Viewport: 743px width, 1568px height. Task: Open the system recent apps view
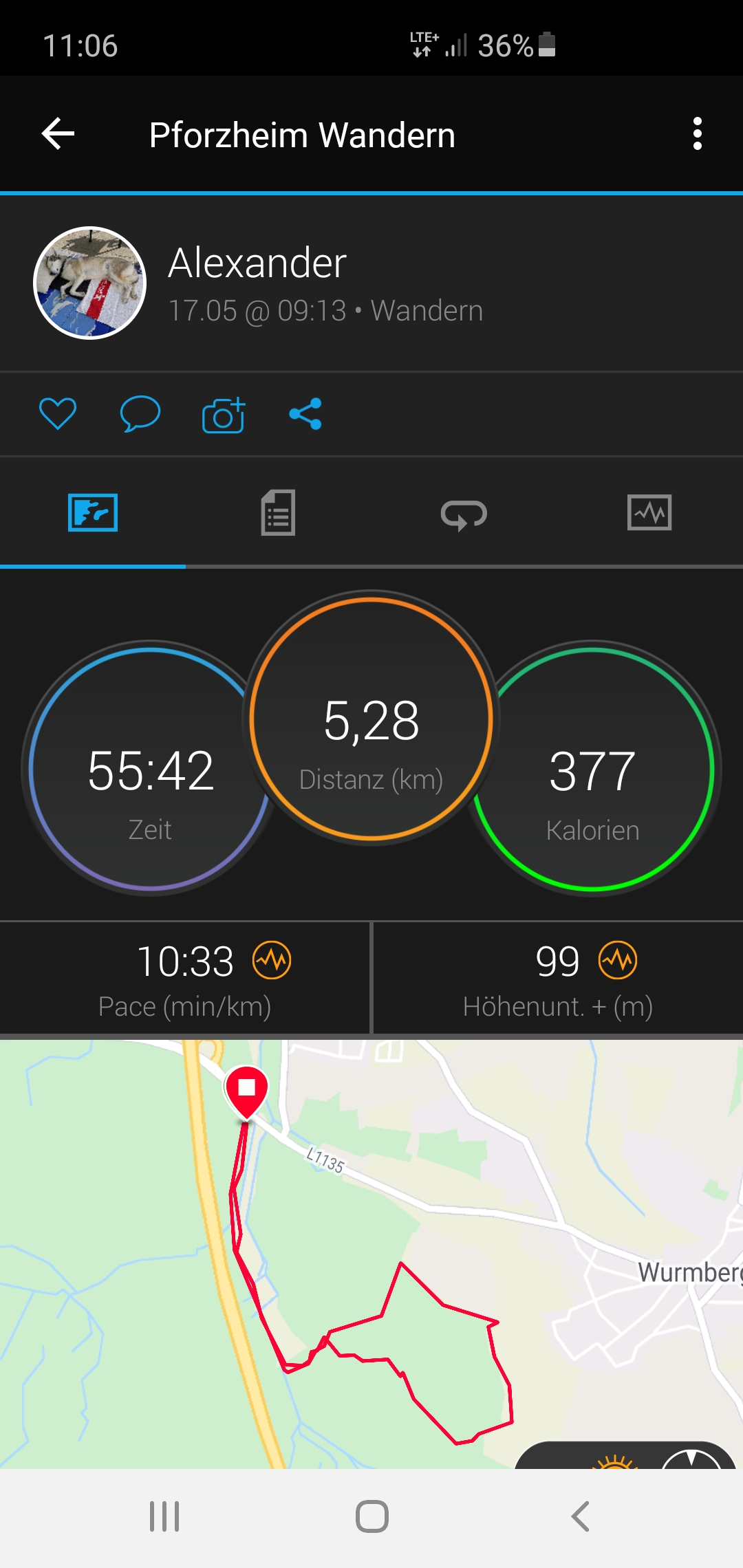164,1516
